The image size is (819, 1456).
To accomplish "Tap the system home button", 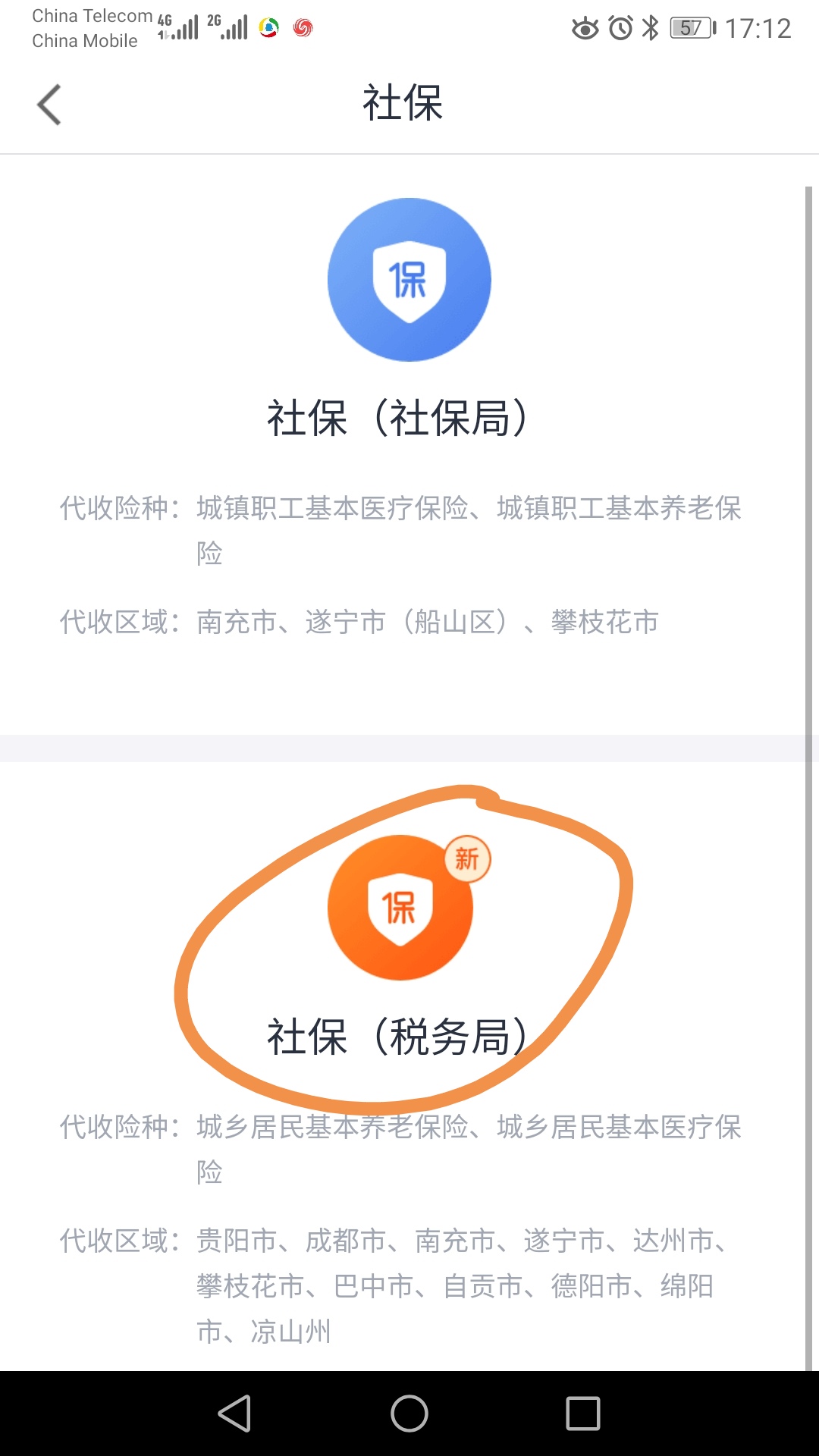I will tap(409, 1414).
